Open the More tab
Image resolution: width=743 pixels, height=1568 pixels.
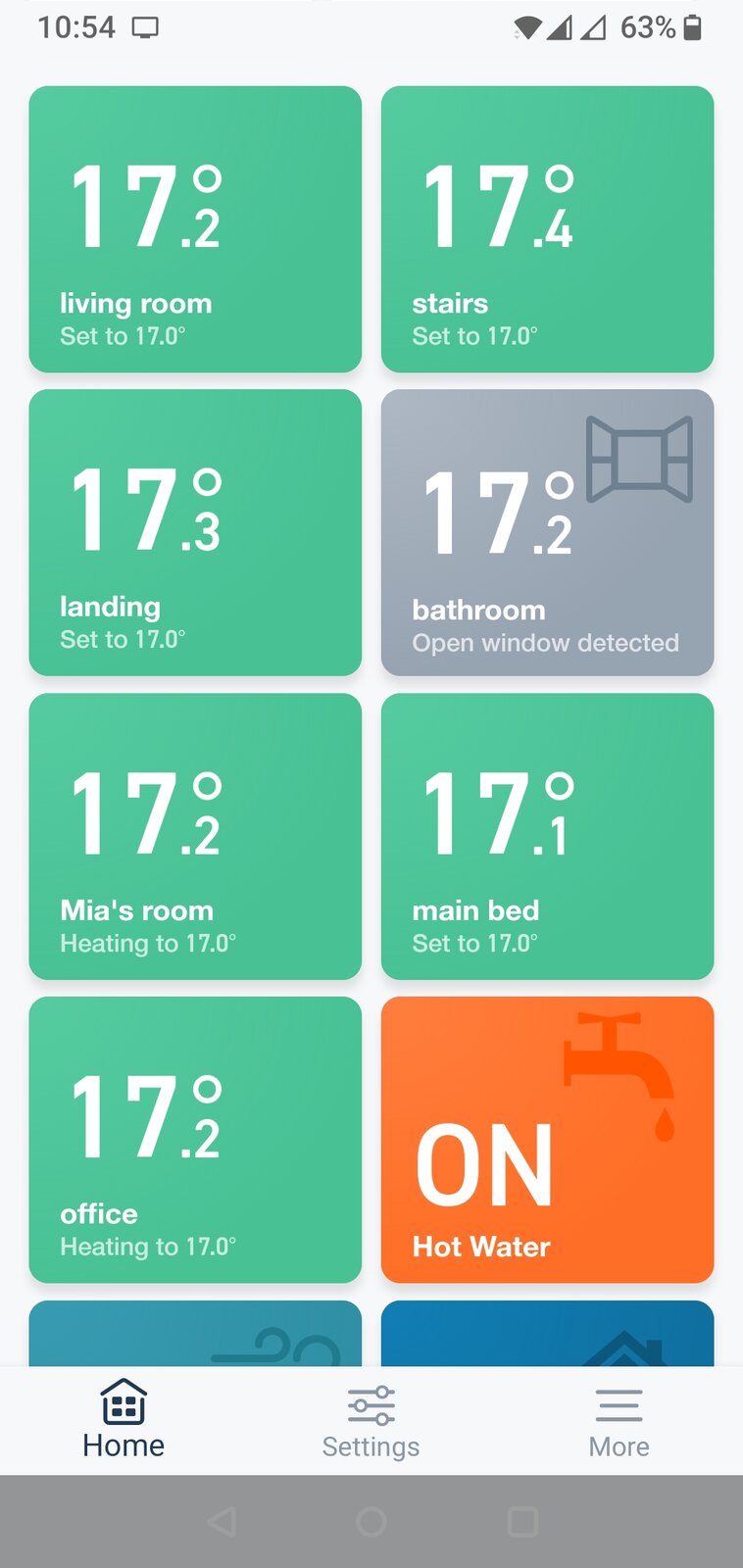click(x=619, y=1422)
